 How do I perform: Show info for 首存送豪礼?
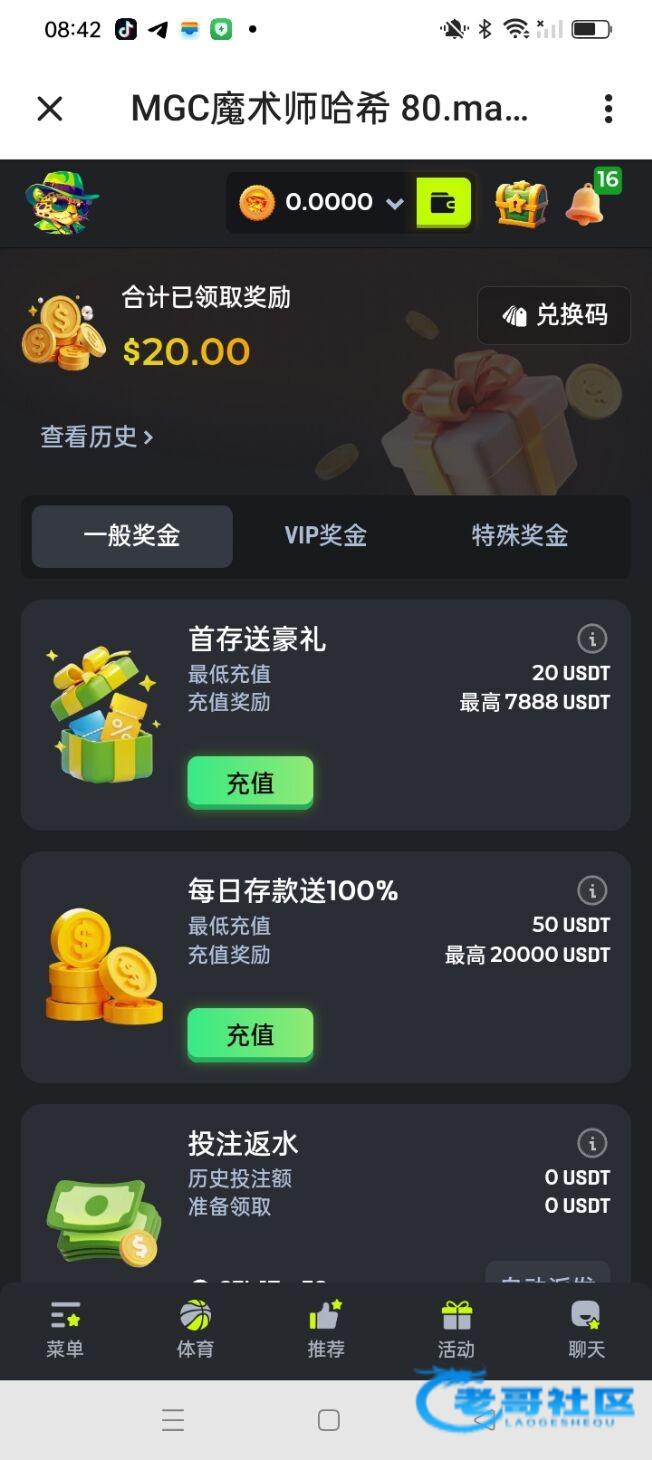(x=592, y=638)
